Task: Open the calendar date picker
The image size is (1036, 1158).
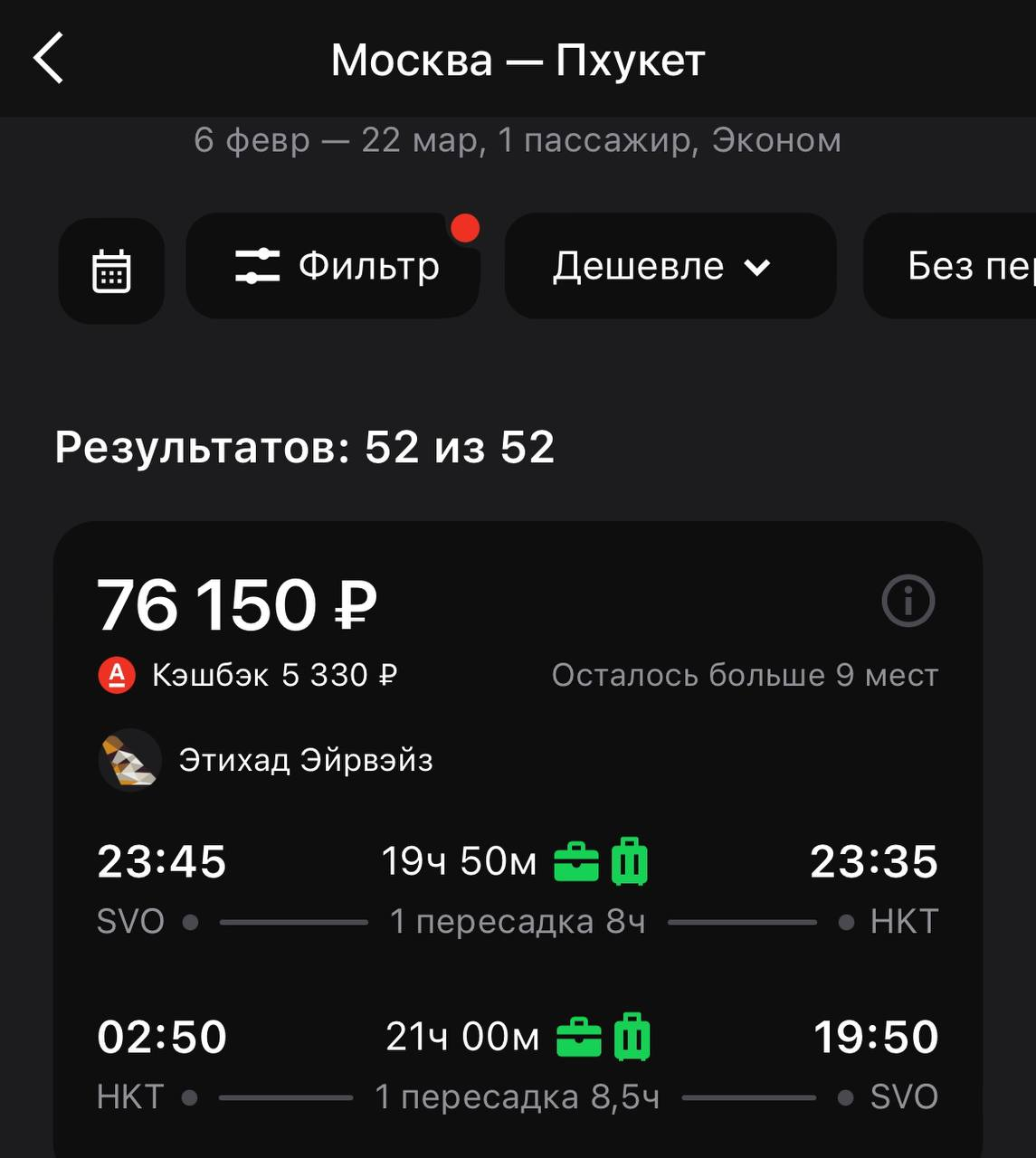Action: (x=111, y=270)
